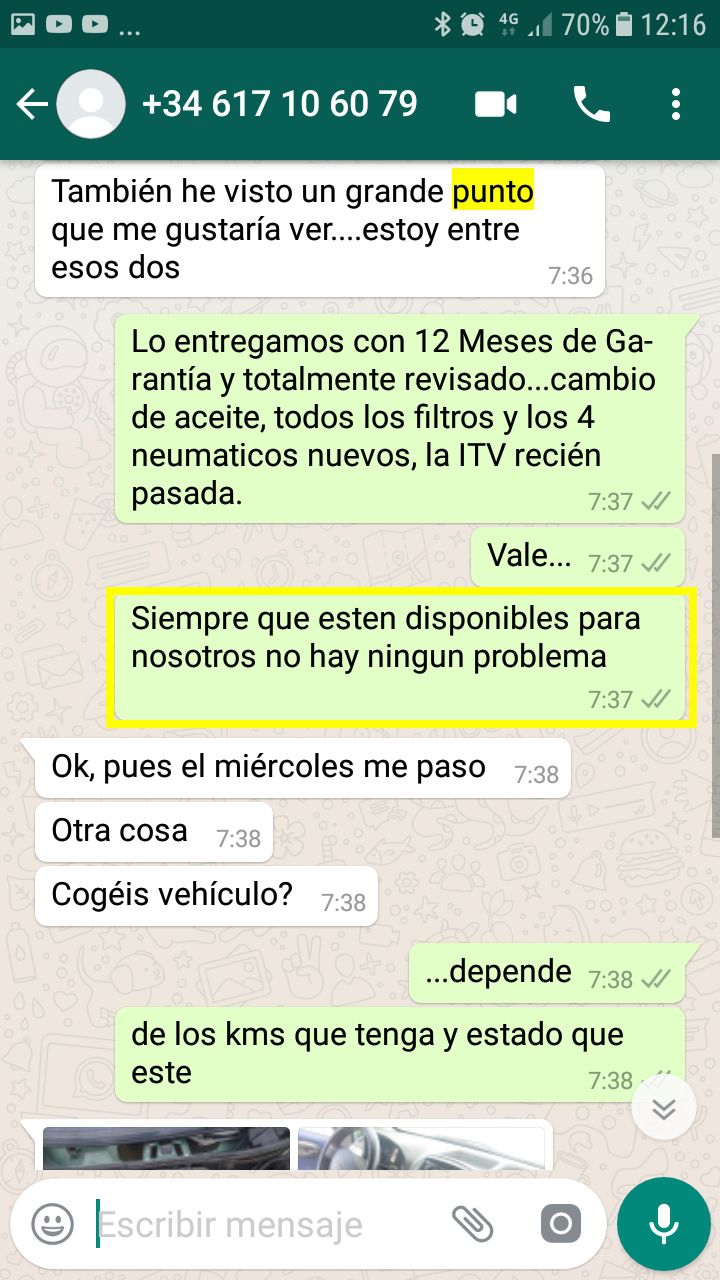Open the car interior photo

[422, 1148]
